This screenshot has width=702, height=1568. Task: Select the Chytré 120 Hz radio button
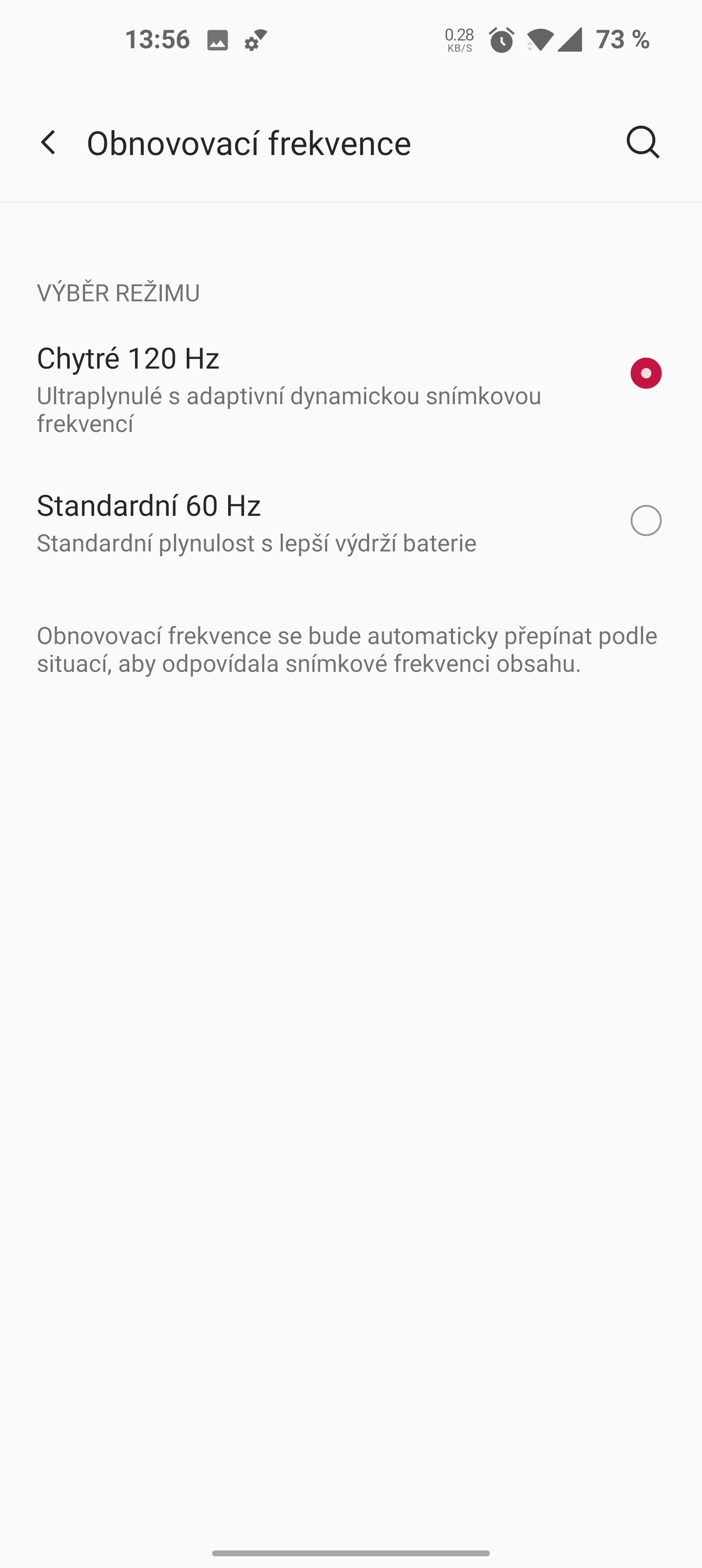[646, 373]
